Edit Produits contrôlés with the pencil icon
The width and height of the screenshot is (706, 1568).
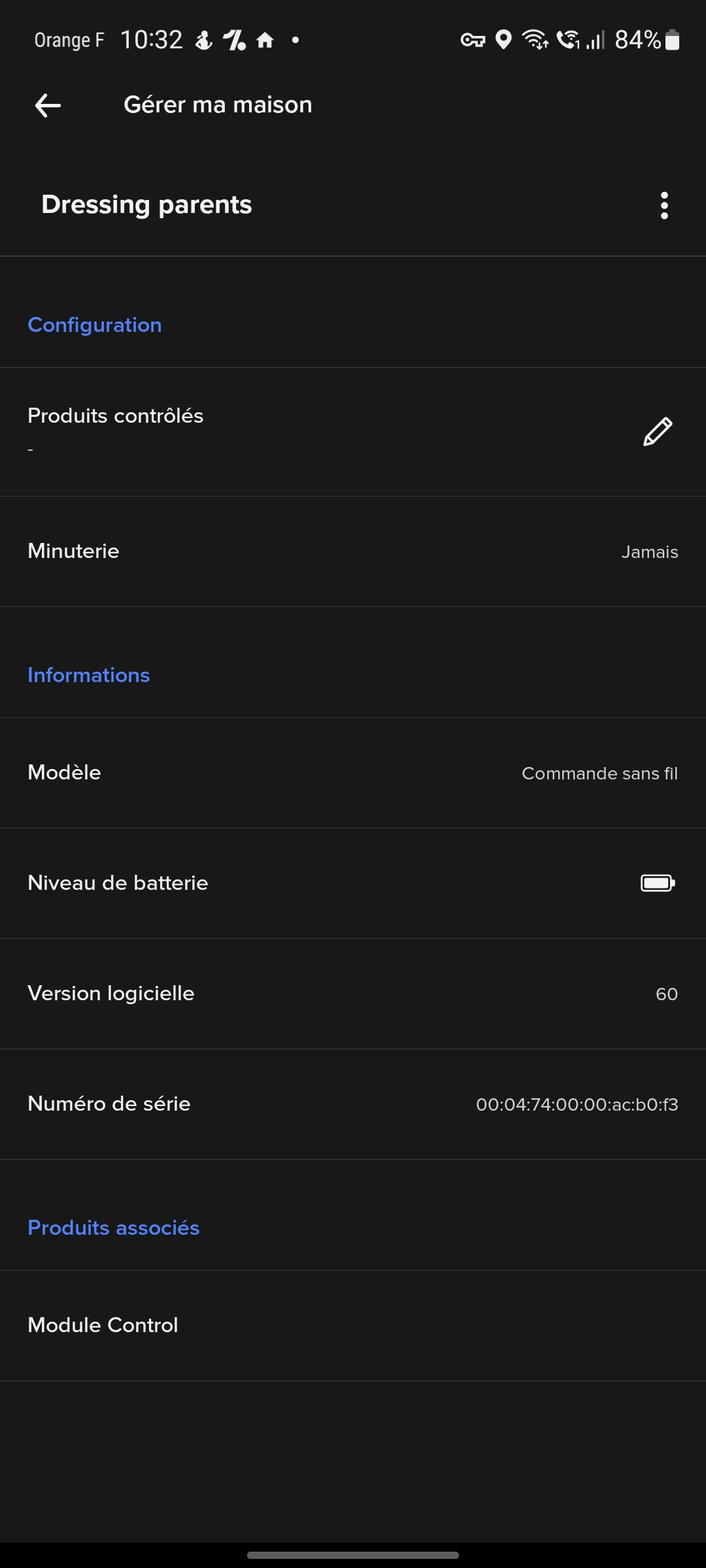pyautogui.click(x=658, y=432)
